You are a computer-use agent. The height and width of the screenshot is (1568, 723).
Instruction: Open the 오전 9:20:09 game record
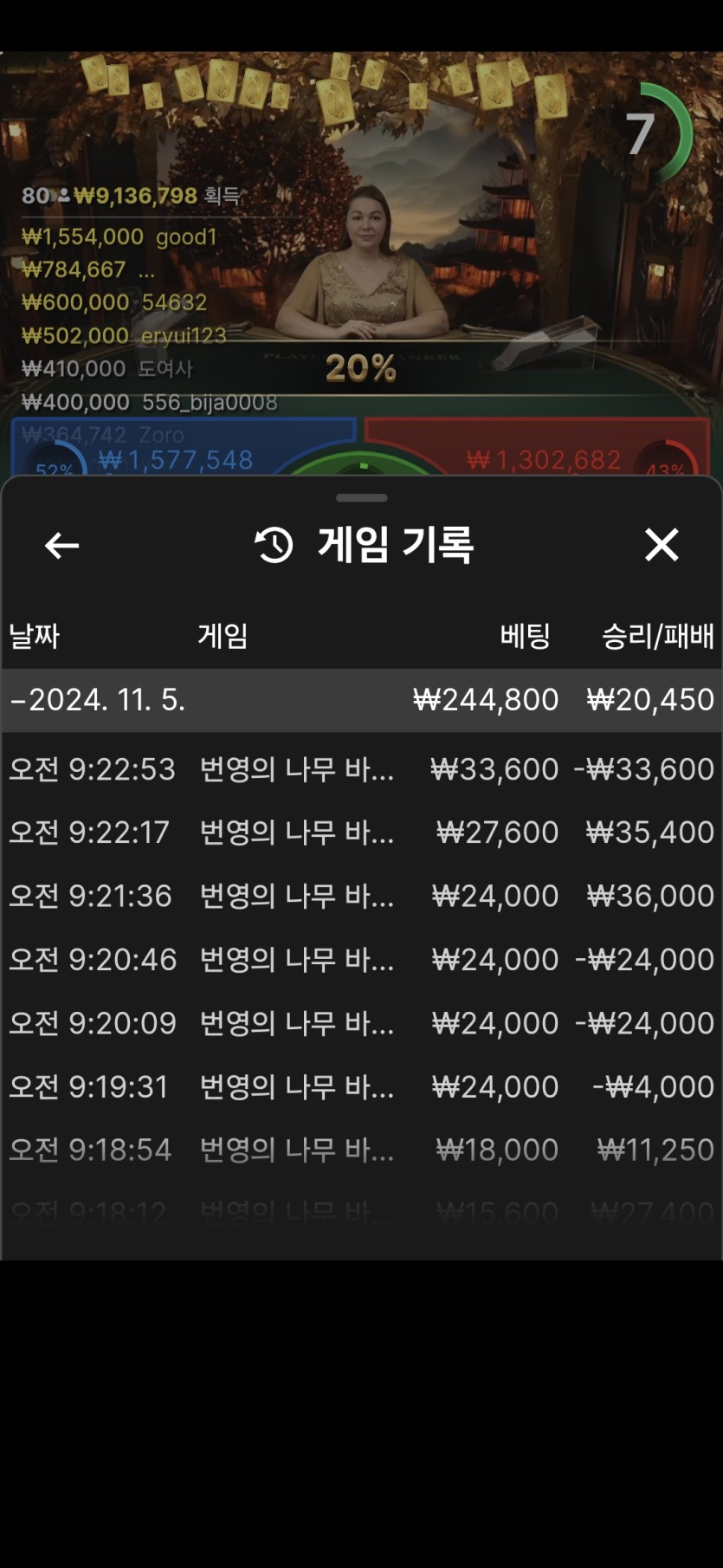coord(361,1023)
